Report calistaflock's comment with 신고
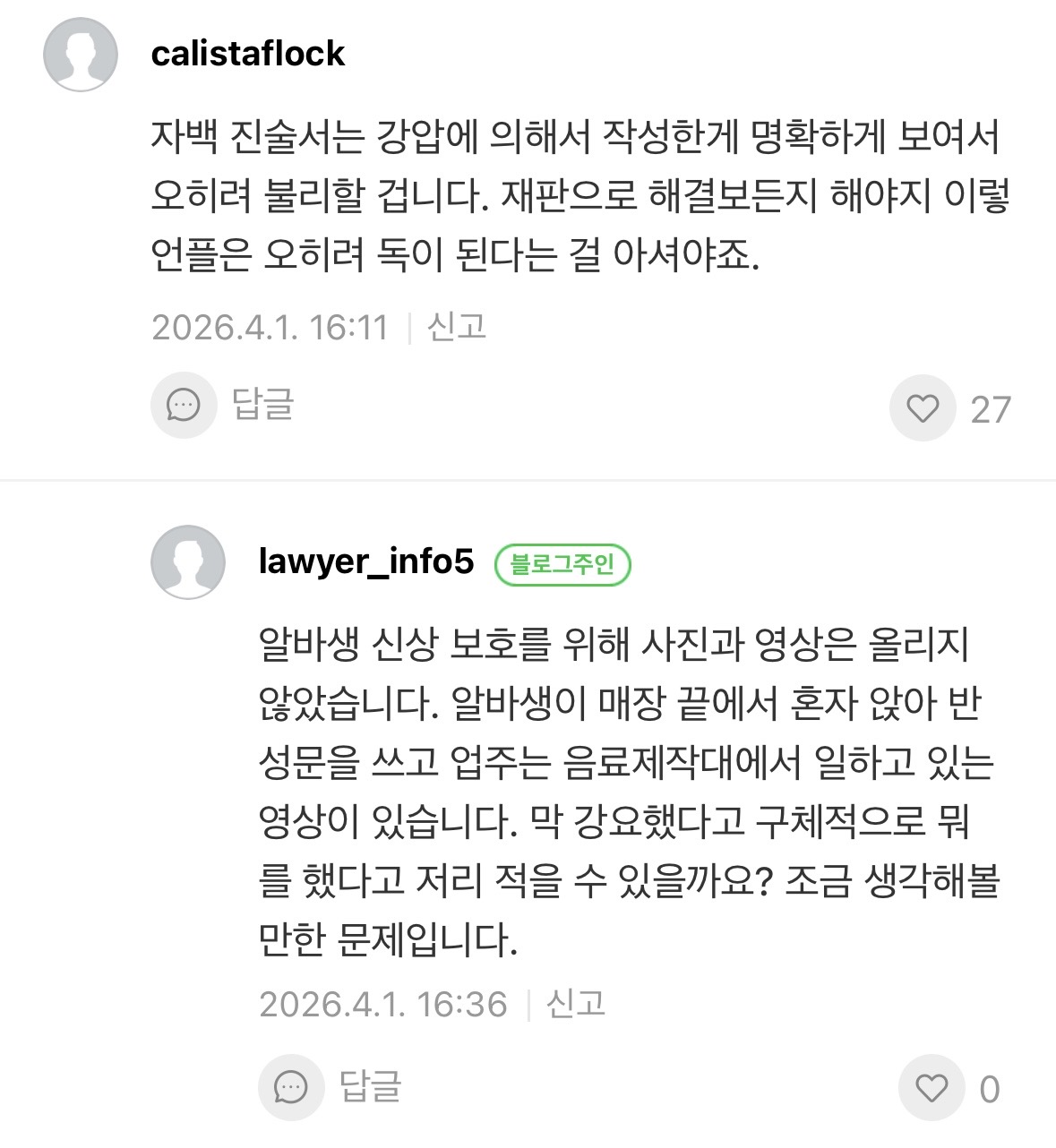1056x1148 pixels. 457,327
